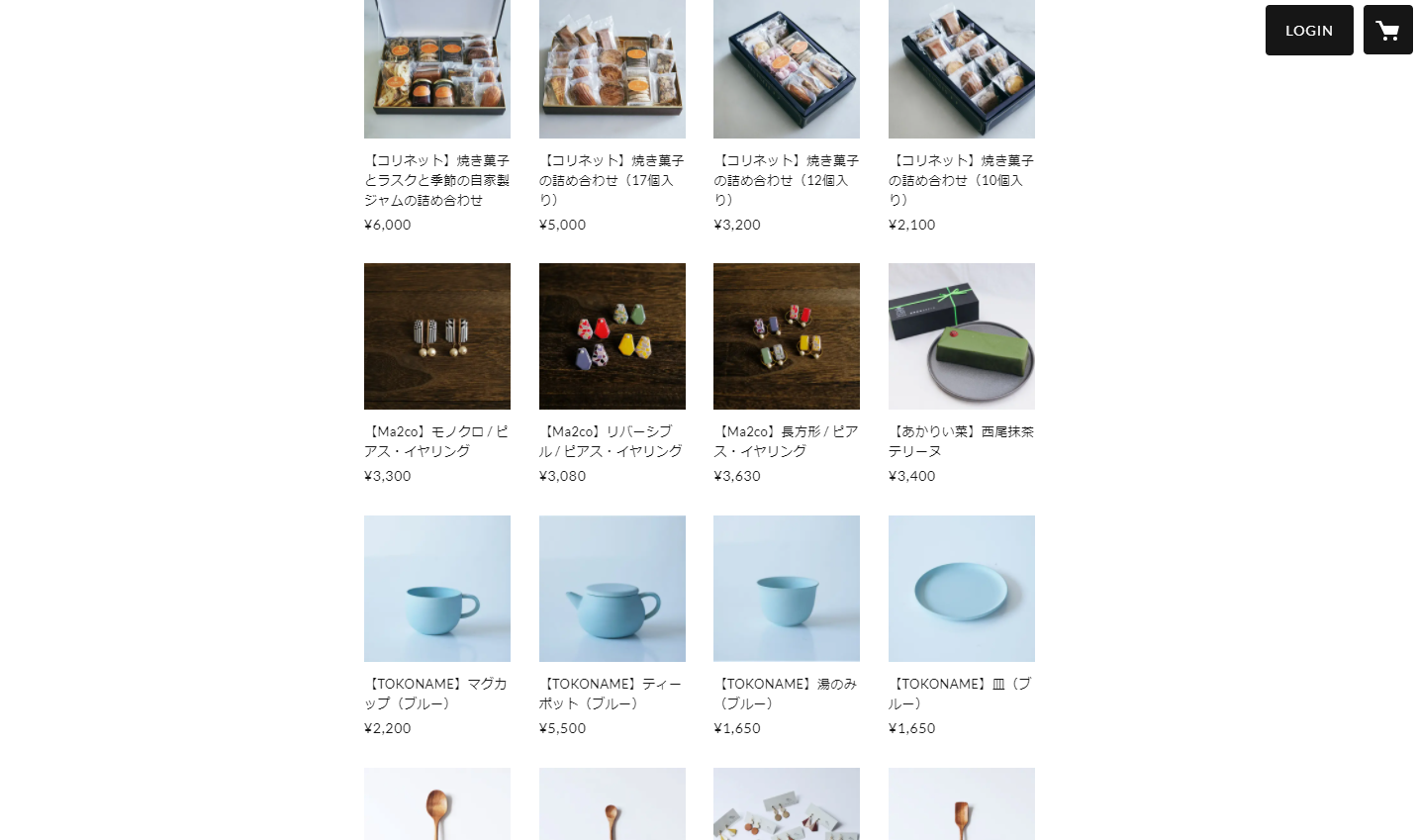View TOKONAME マグカップ（ブルー）
This screenshot has height=840, width=1416.
pos(436,589)
